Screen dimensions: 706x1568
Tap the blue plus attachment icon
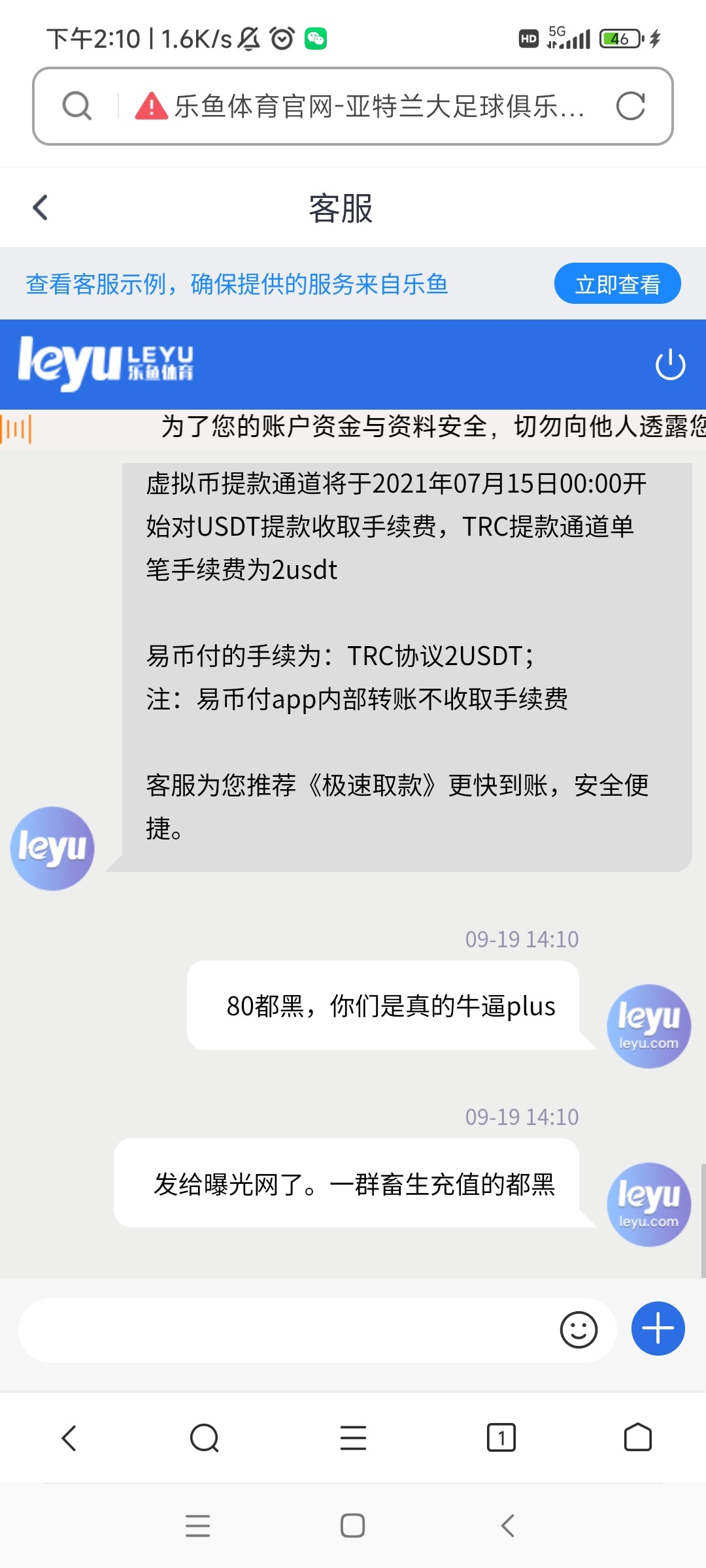coord(658,1329)
